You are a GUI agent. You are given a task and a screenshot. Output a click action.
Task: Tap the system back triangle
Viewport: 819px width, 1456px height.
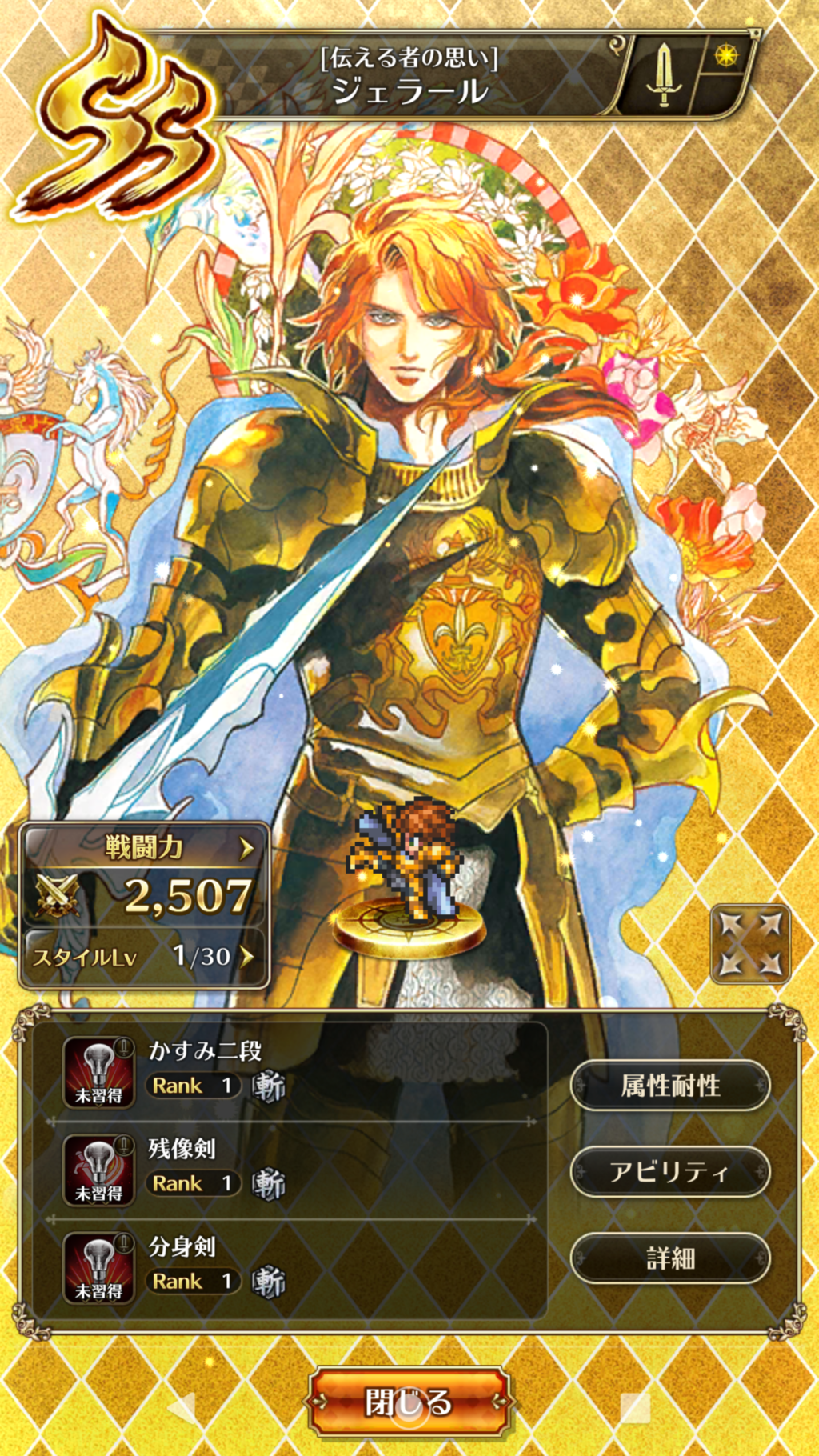point(182,1408)
